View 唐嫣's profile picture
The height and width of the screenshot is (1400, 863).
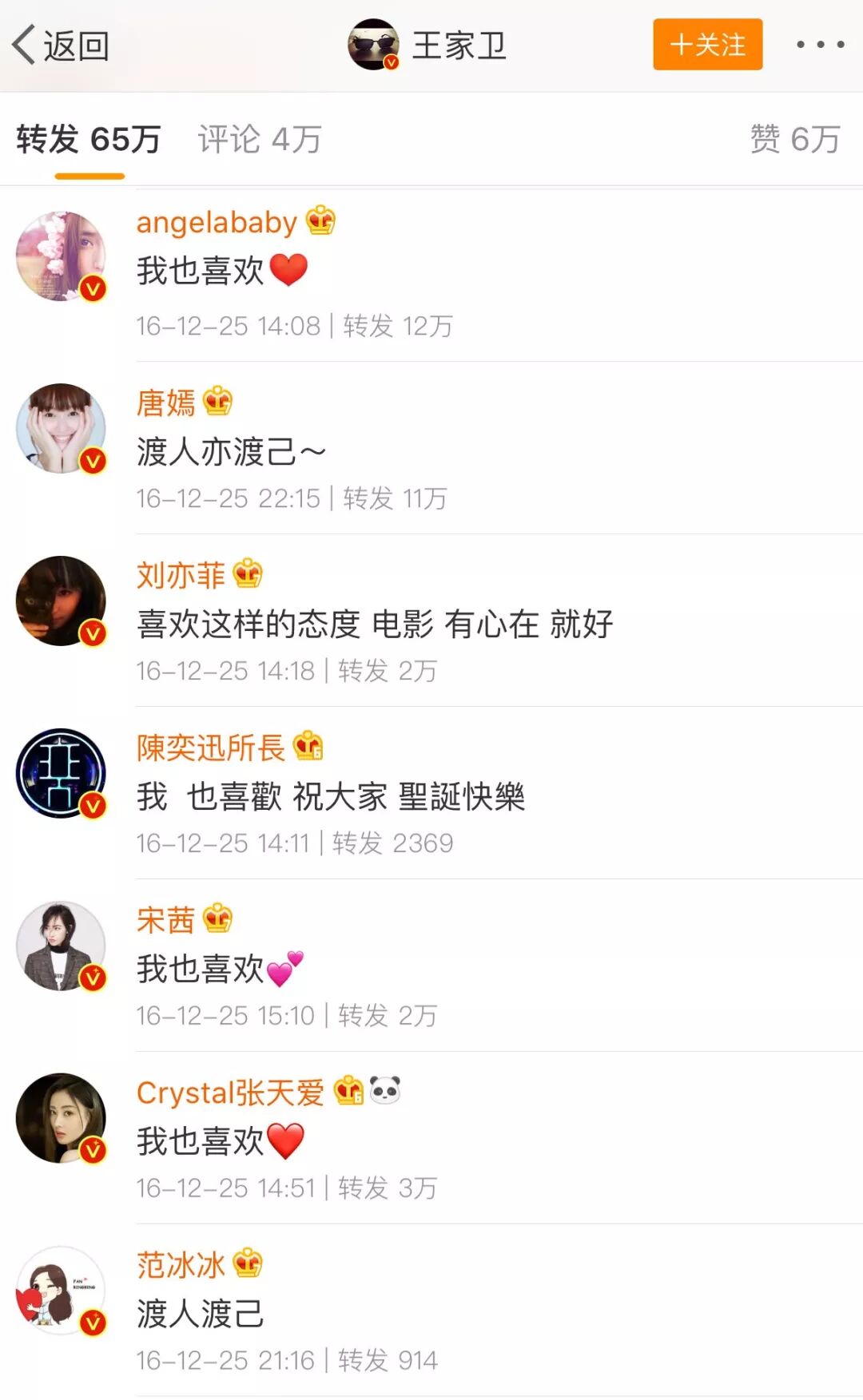62,428
